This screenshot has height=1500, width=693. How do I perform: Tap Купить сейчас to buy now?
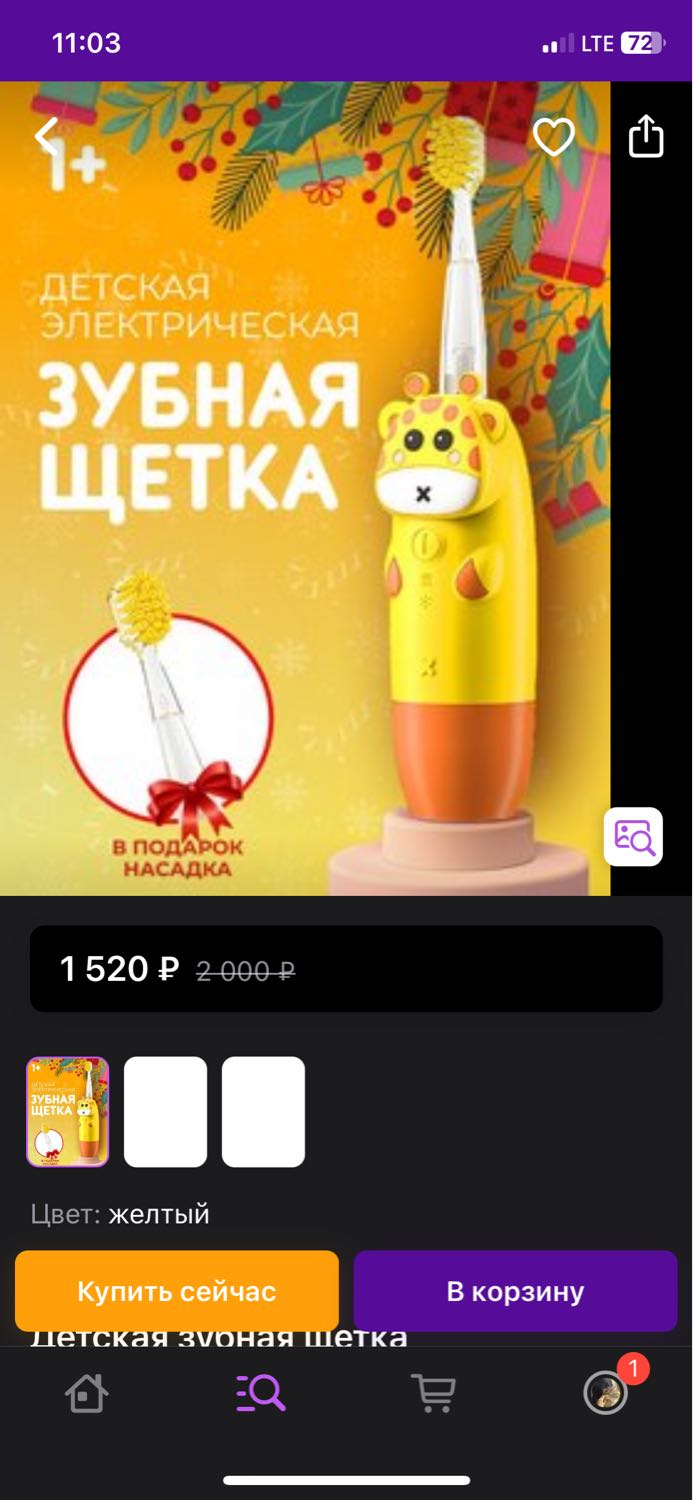(177, 1291)
